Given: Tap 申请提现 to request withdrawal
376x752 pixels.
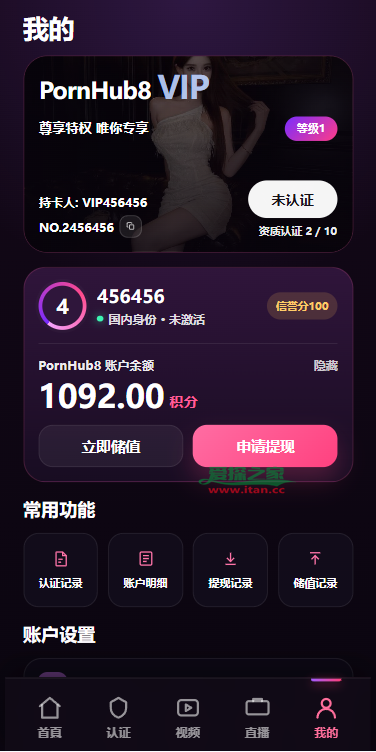Looking at the screenshot, I should coord(265,446).
